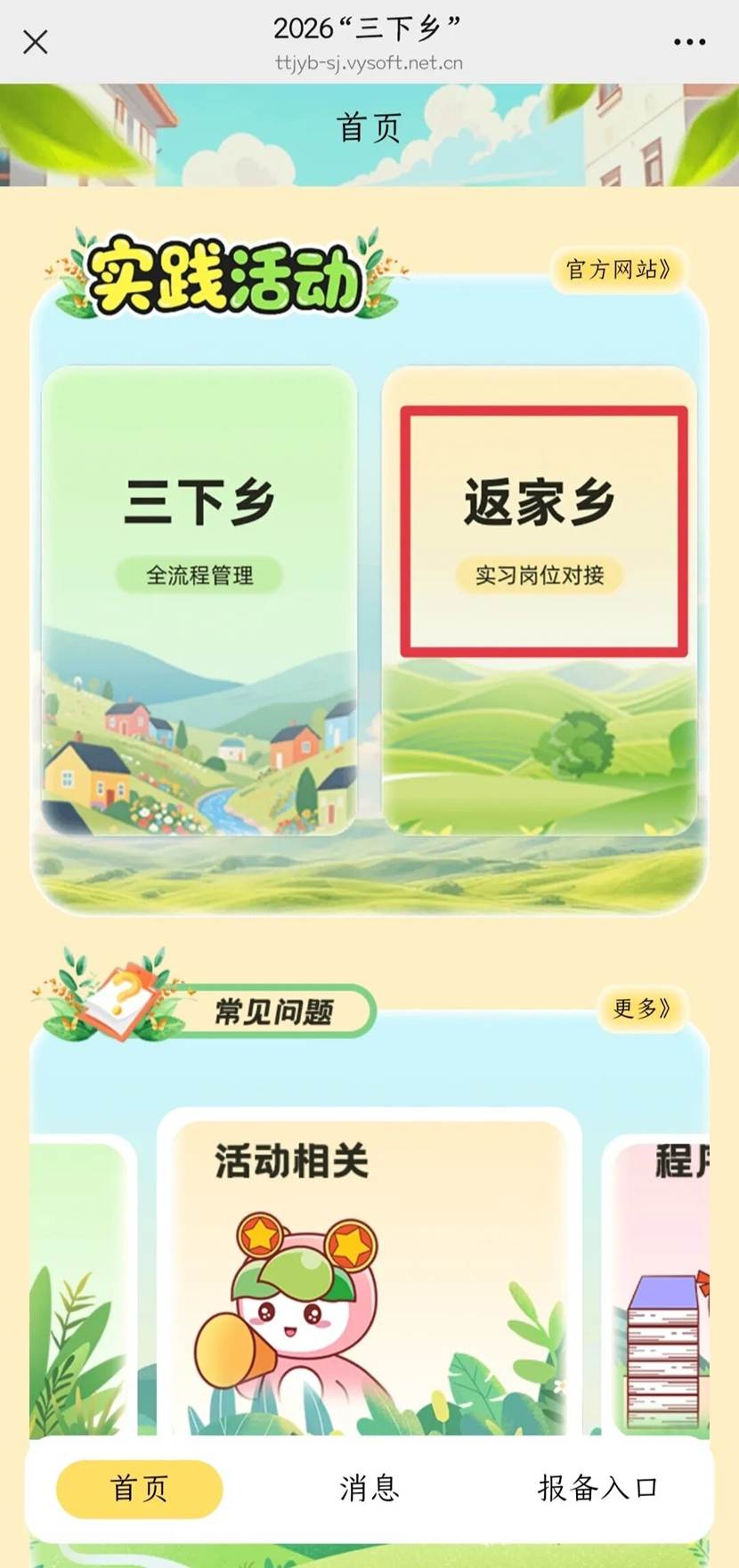Close the webview with the X icon
This screenshot has width=739, height=1568.
[x=36, y=42]
